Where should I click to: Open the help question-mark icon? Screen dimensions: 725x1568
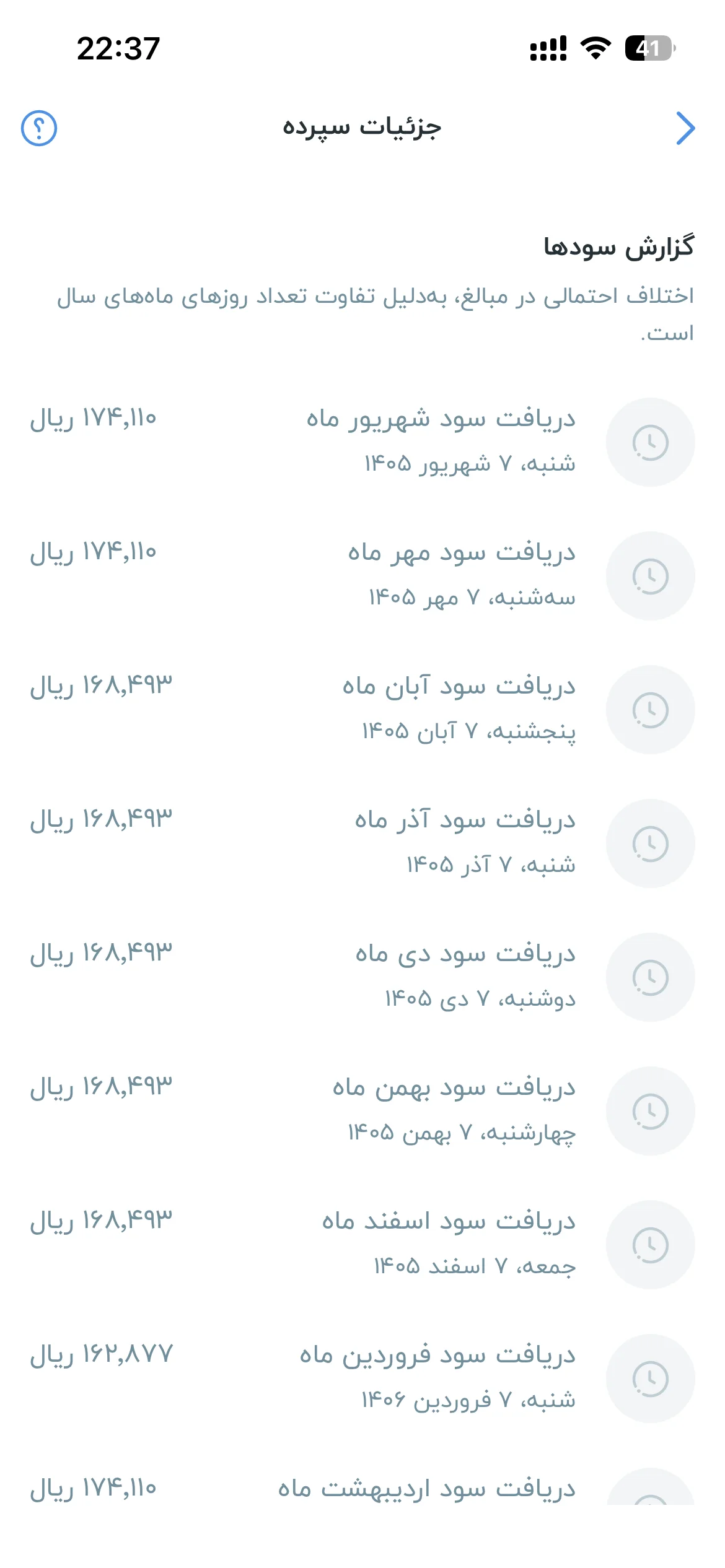click(39, 128)
